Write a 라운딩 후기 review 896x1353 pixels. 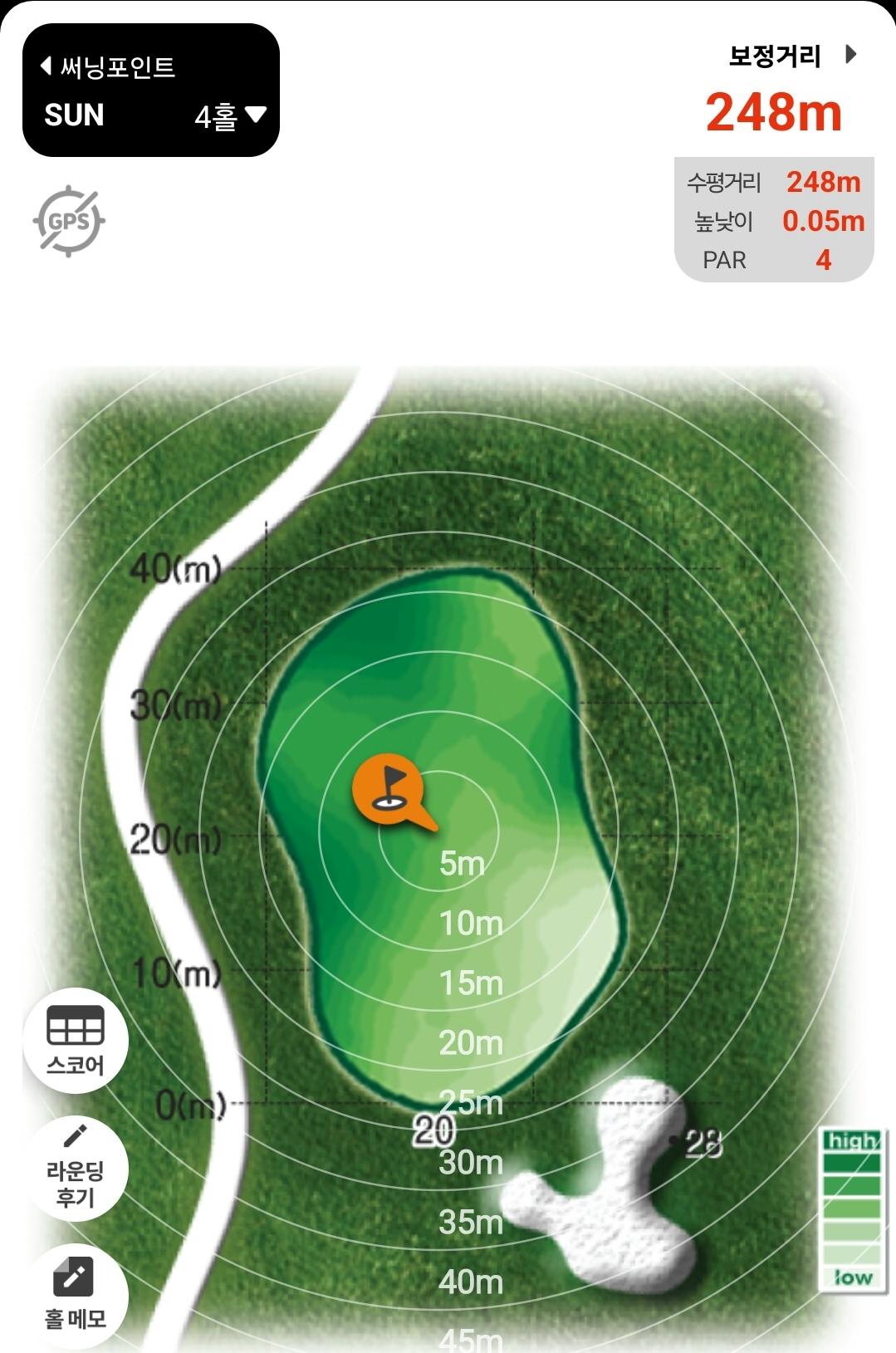76,1167
